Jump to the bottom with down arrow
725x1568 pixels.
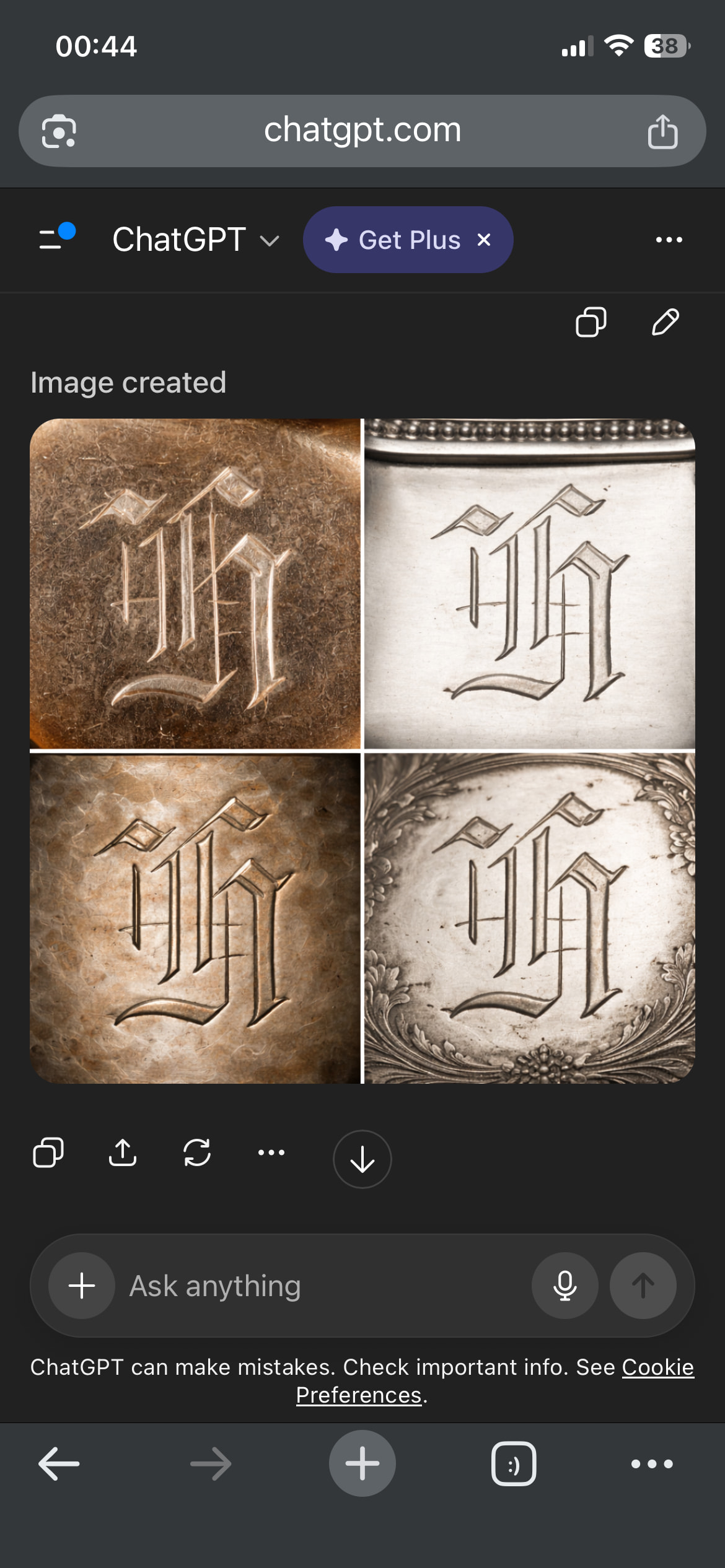coord(362,1159)
